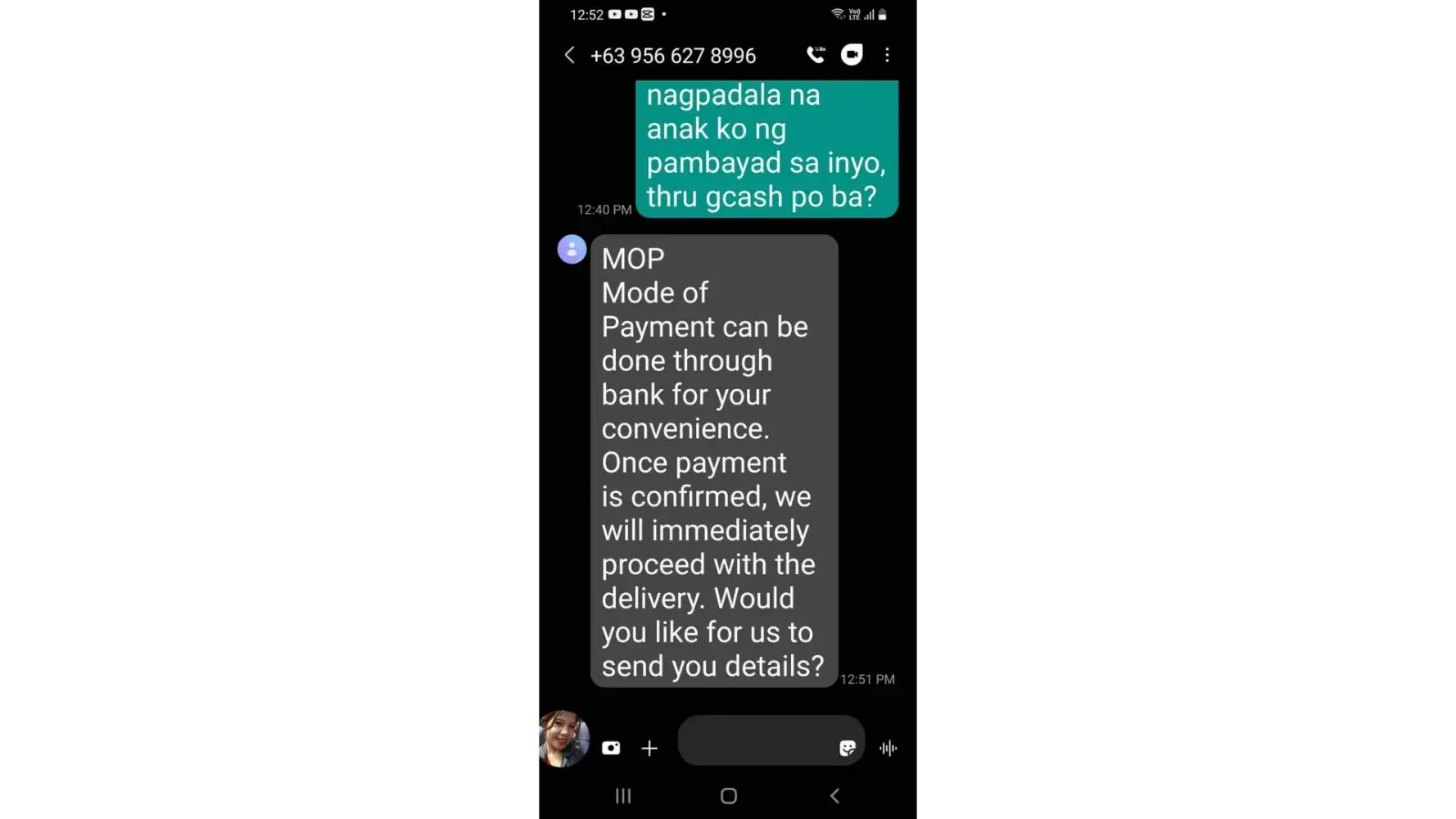Image resolution: width=1456 pixels, height=819 pixels.
Task: Open the sender's contact avatar
Action: tap(572, 249)
